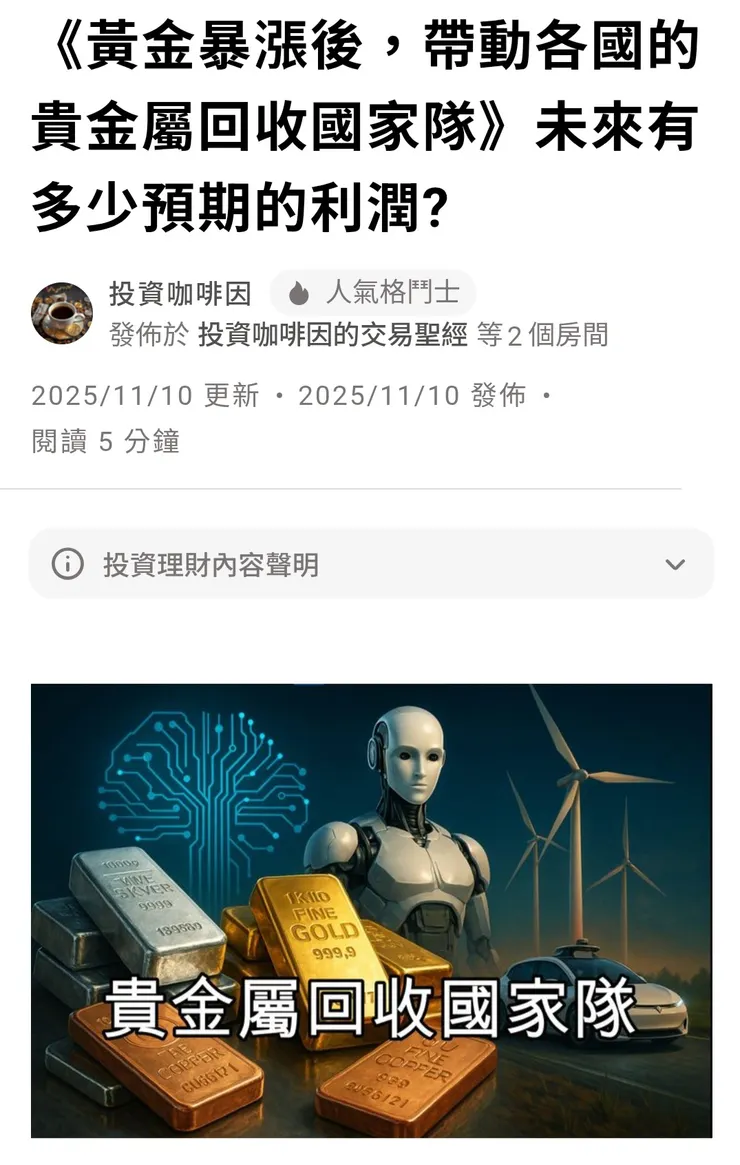740x1165 pixels.
Task: Click the 2025/11/10 發佈 date
Action: (412, 395)
